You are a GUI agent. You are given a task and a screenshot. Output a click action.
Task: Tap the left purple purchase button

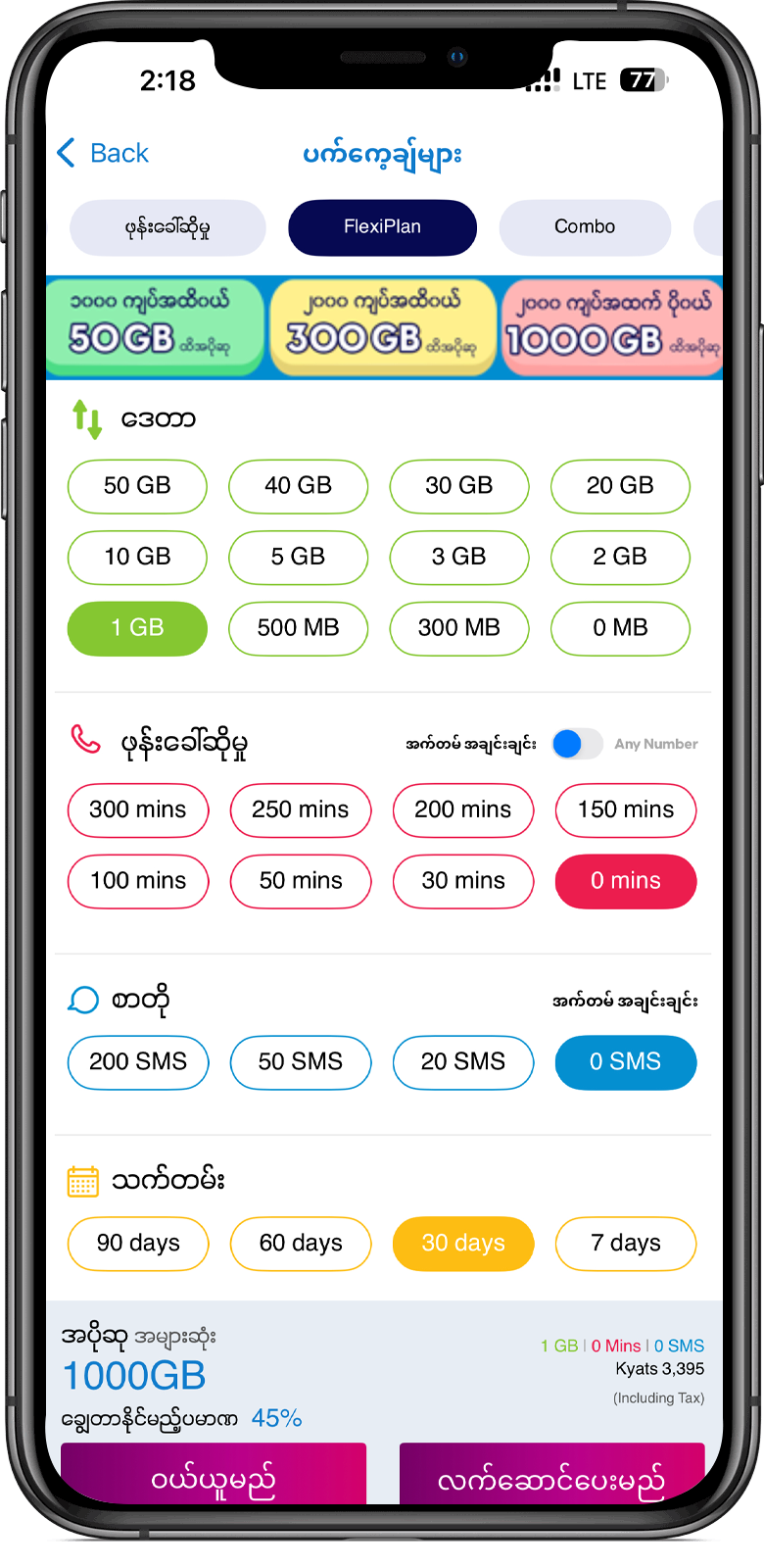(214, 1477)
